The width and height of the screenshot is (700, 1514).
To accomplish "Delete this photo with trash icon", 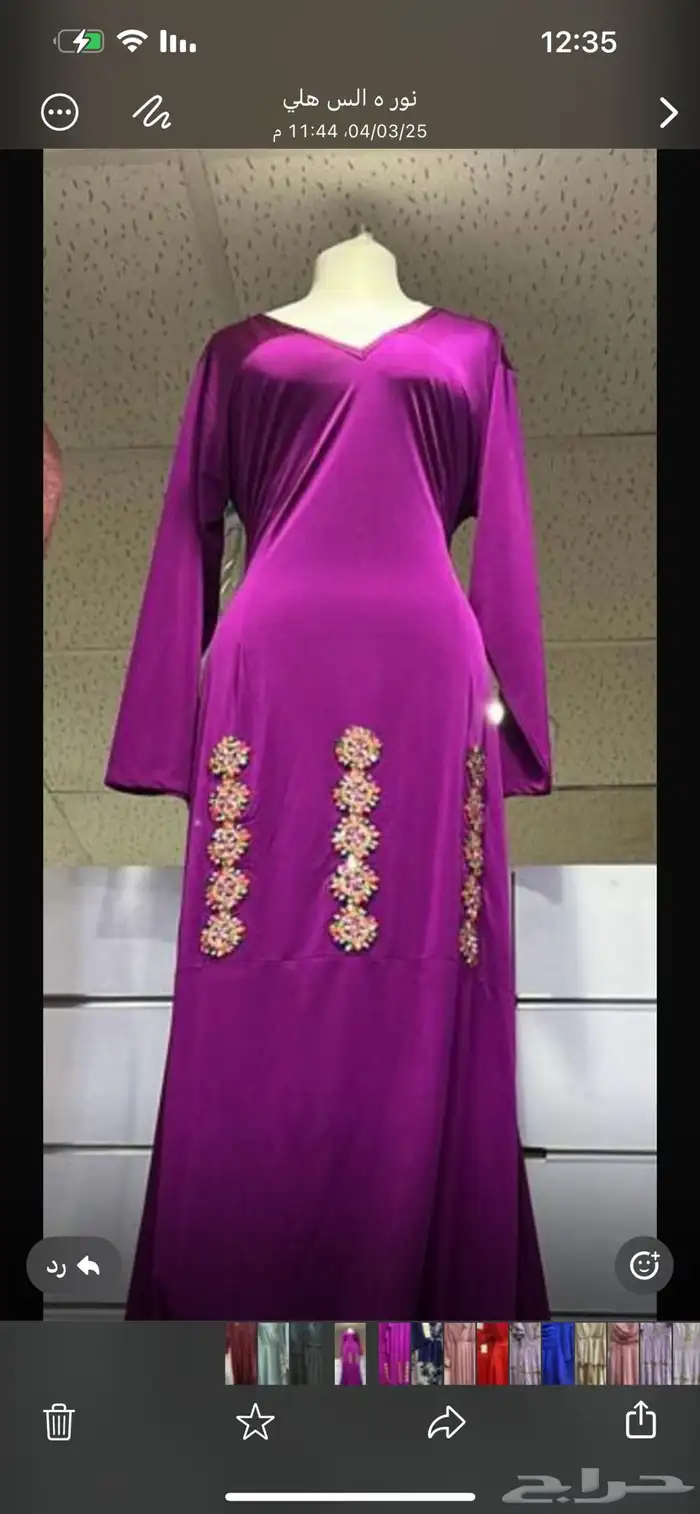I will coord(59,1421).
